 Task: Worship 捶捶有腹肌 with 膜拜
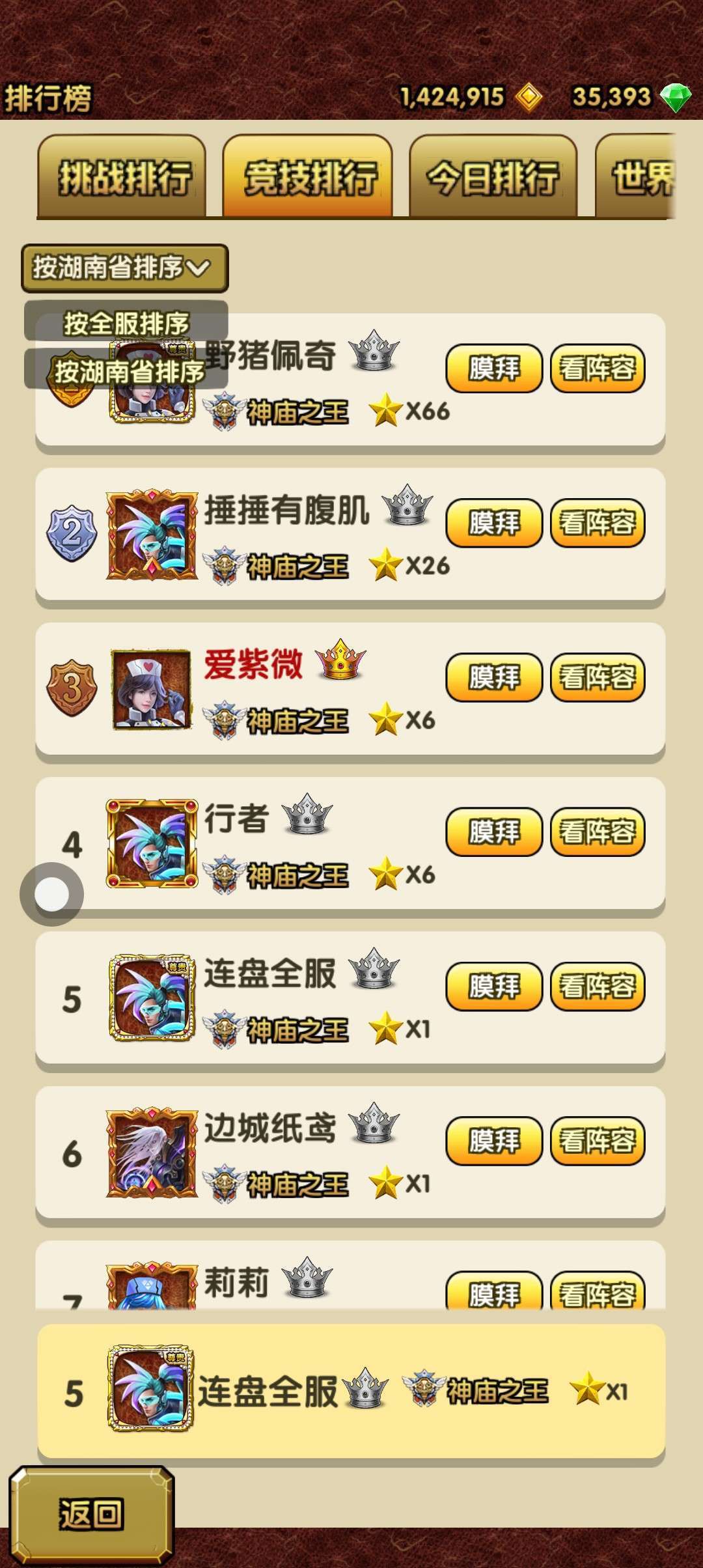click(x=493, y=523)
